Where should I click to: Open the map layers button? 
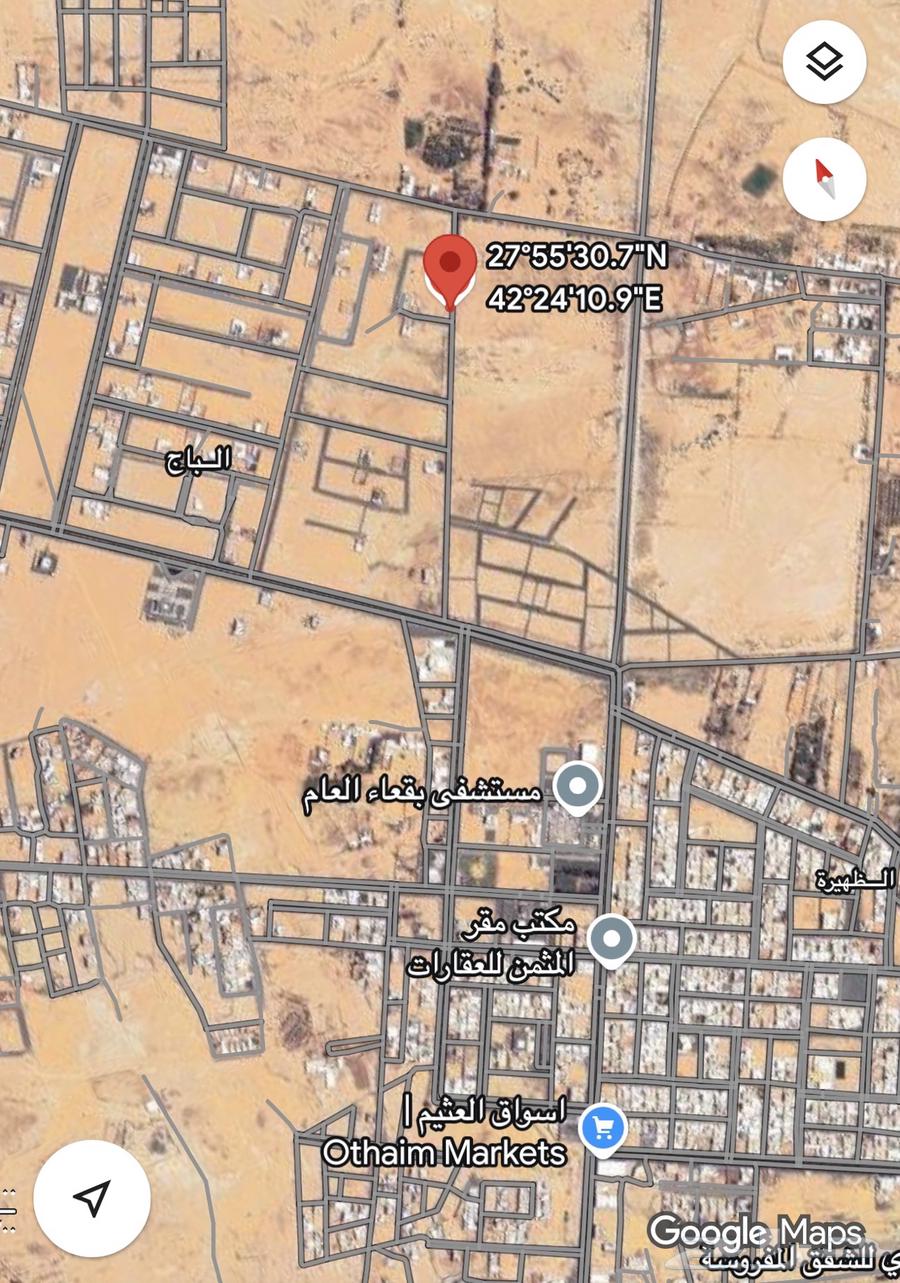coord(824,64)
